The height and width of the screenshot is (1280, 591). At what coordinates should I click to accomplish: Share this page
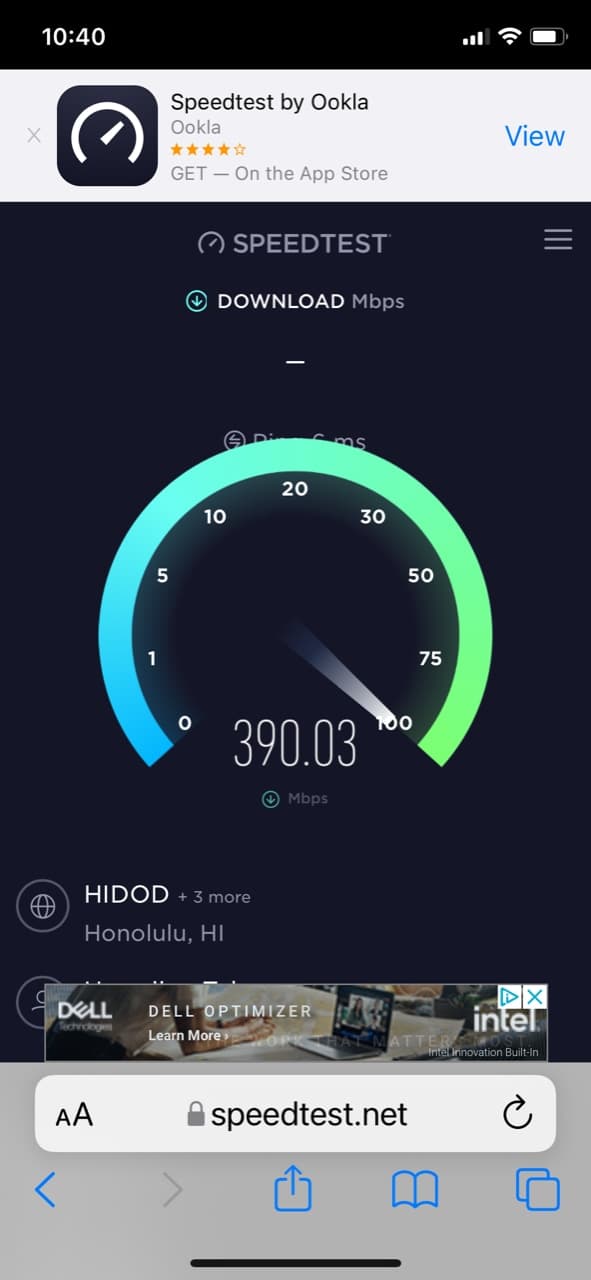tap(294, 1188)
